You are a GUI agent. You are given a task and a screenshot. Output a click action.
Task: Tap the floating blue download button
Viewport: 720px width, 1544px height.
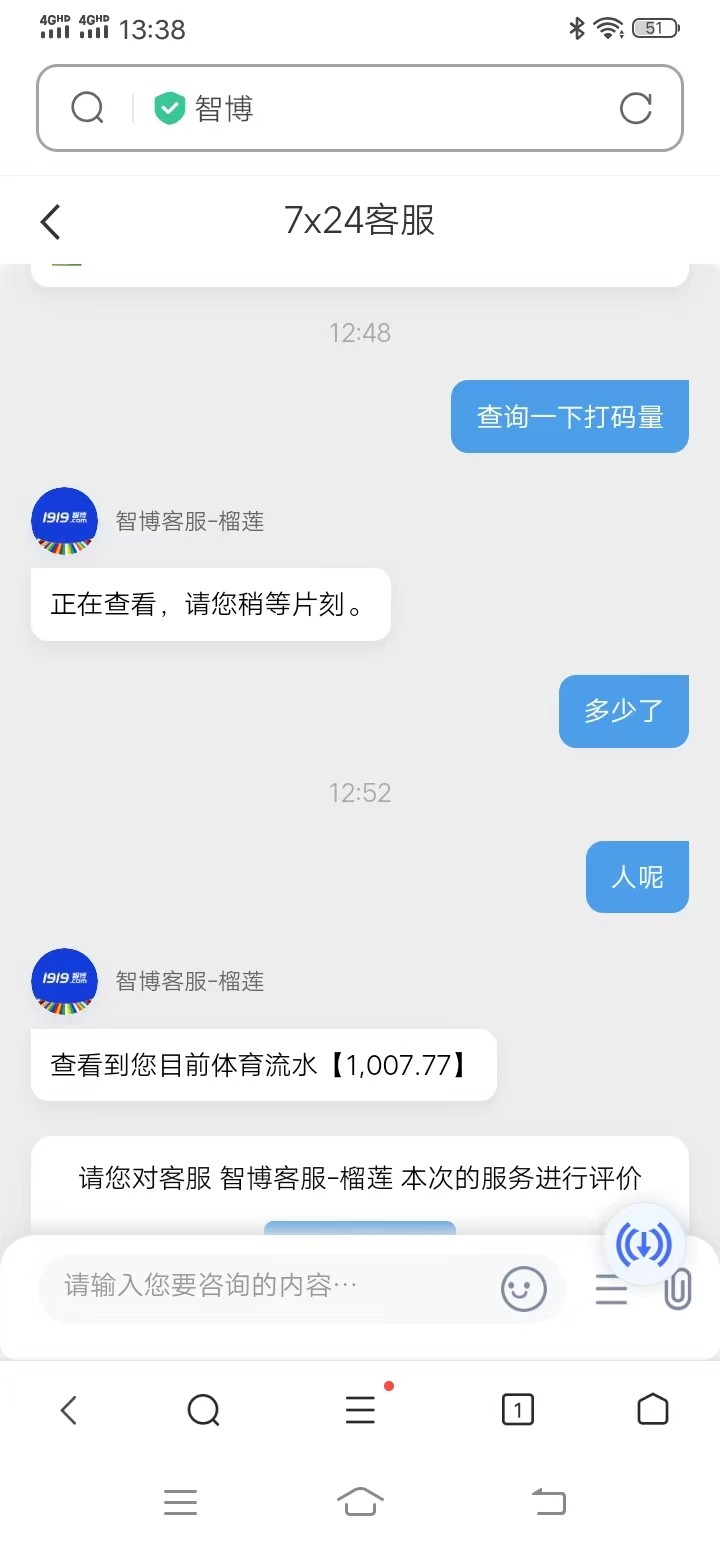[x=644, y=1245]
